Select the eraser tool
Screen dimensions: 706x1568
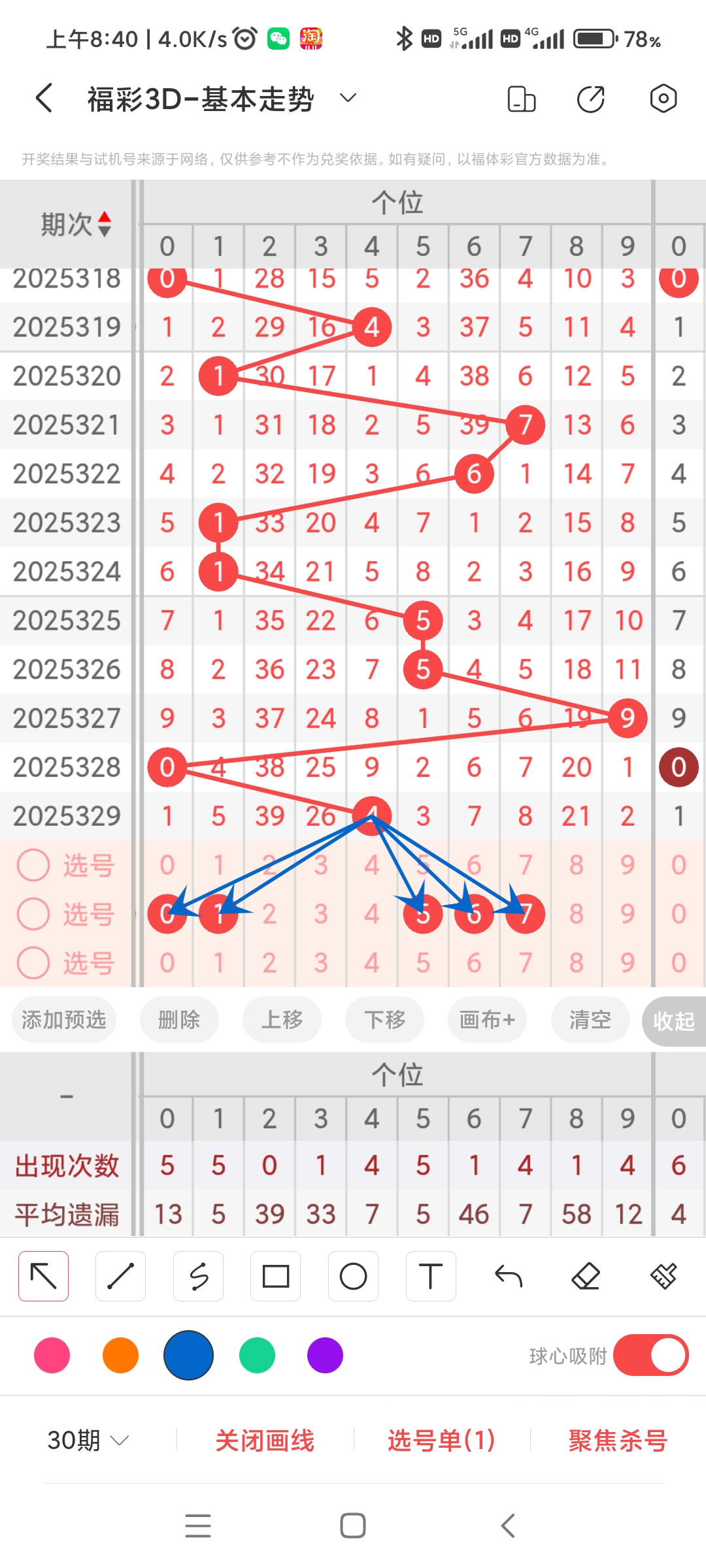pos(586,1275)
